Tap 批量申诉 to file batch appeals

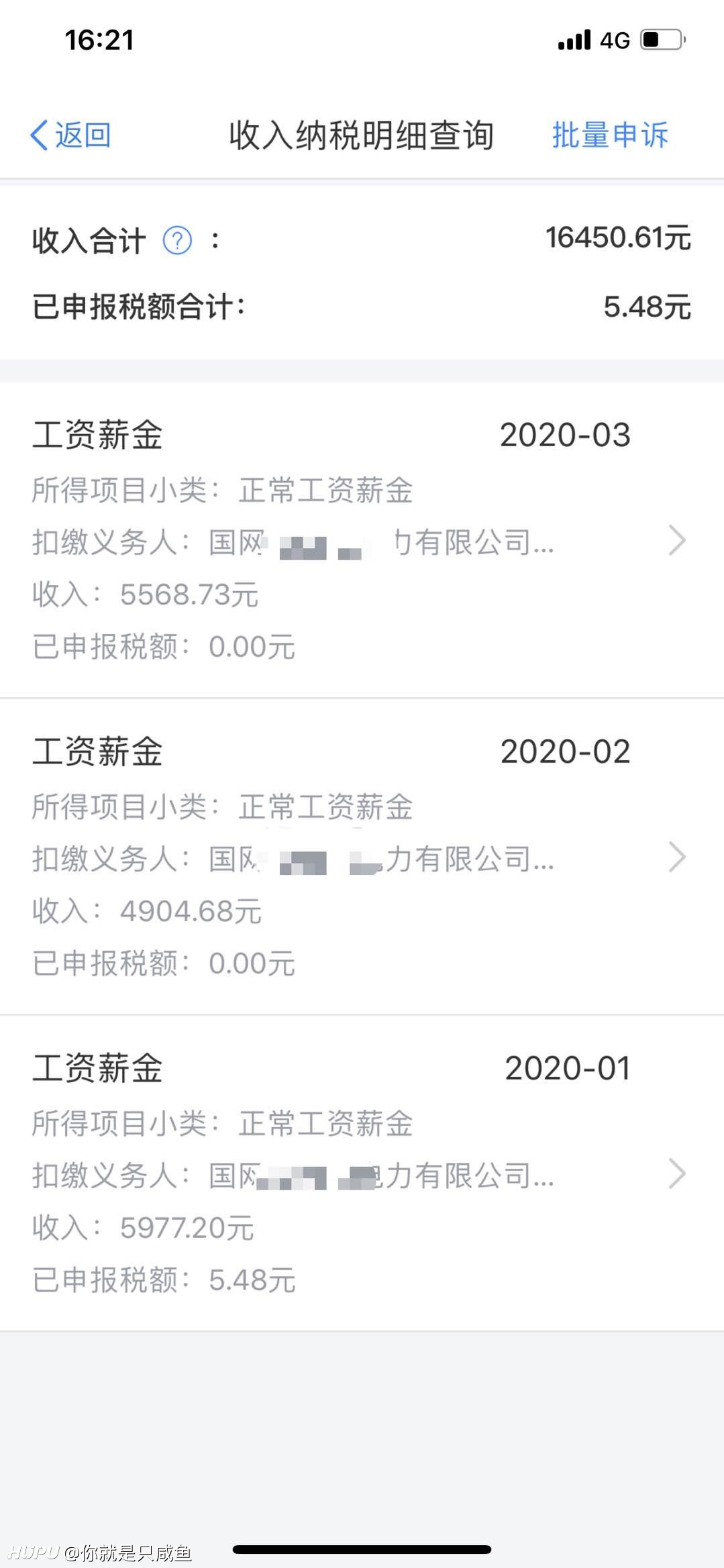[610, 136]
